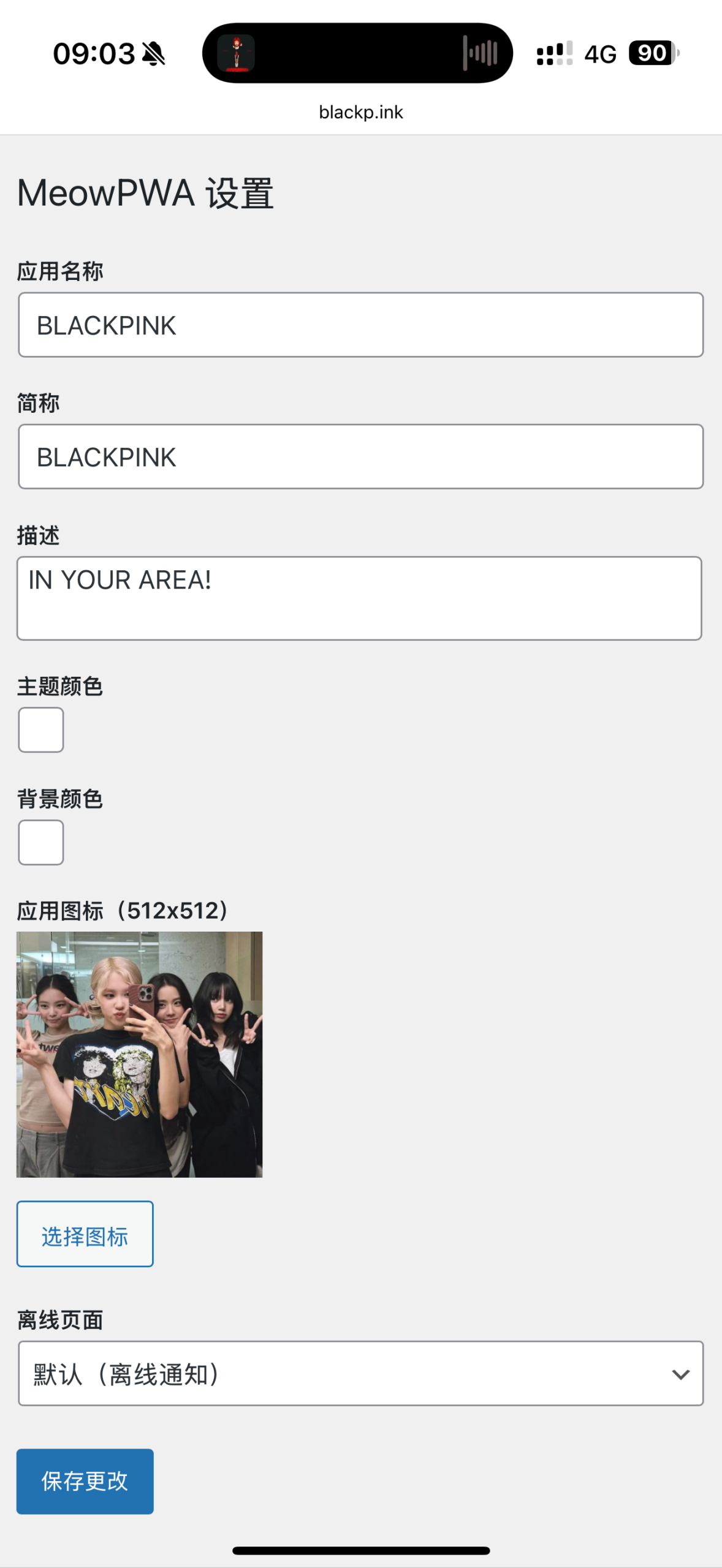Open the 主题颜色 color picker
Image resolution: width=722 pixels, height=1568 pixels.
pos(41,729)
